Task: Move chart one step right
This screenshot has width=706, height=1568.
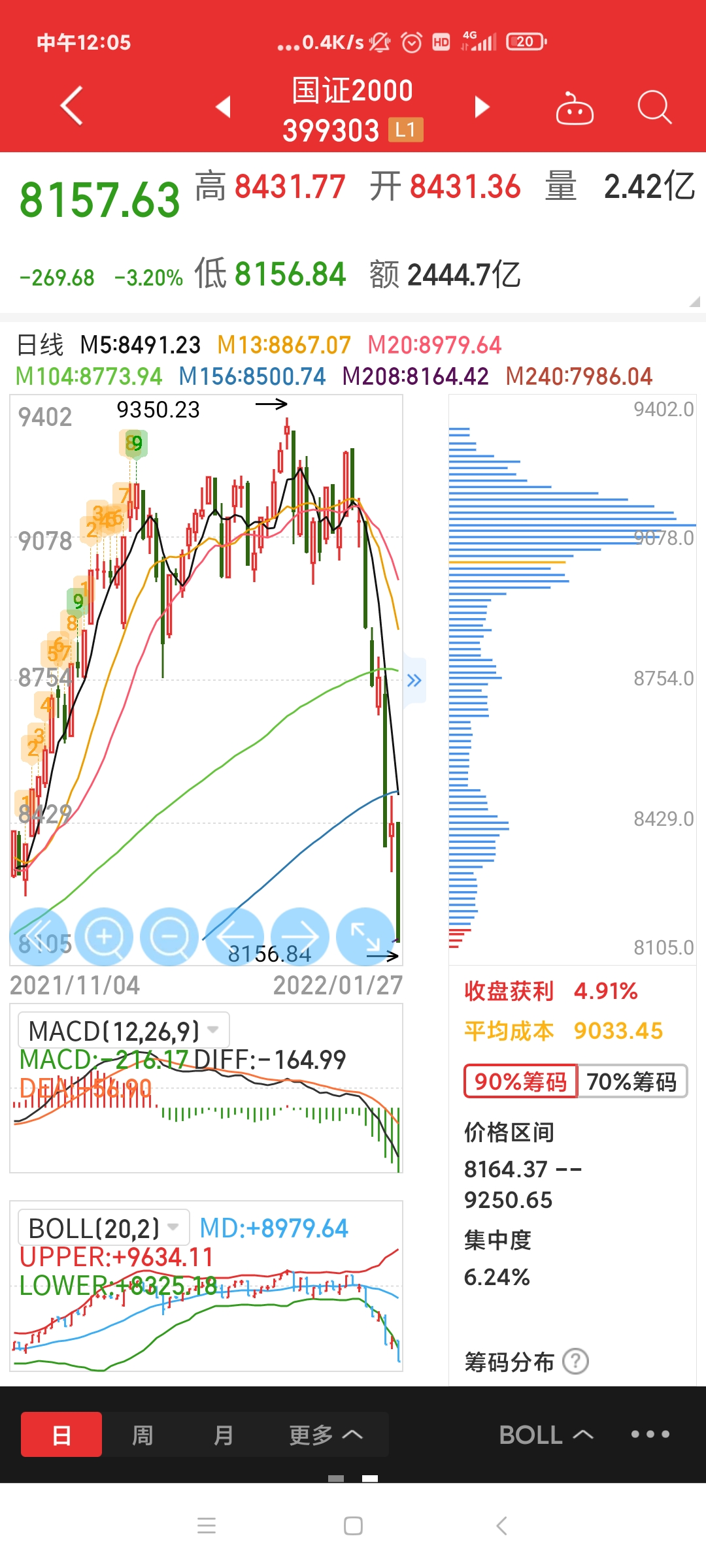Action: 300,936
